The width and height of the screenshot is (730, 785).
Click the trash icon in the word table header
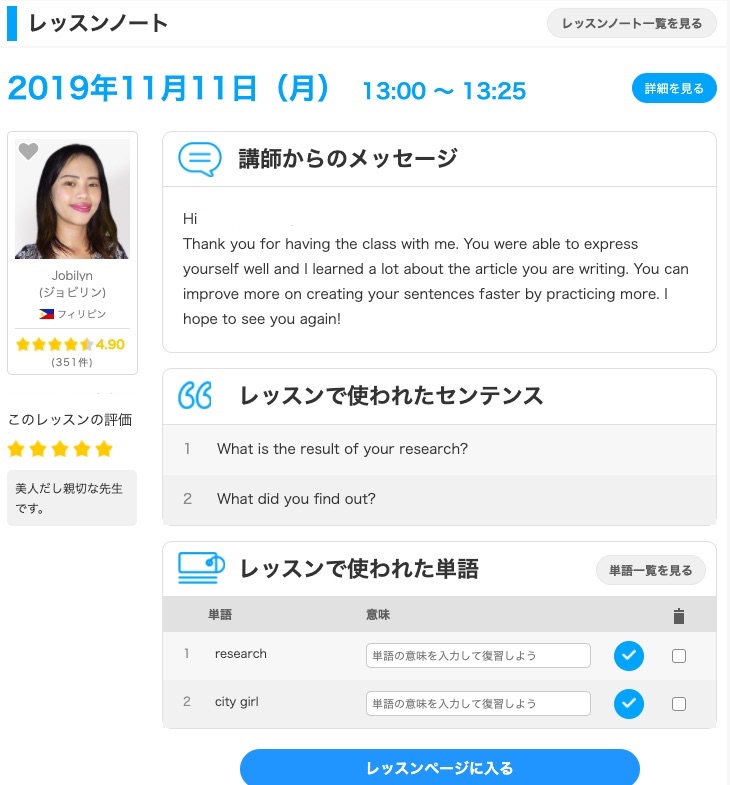pyautogui.click(x=679, y=616)
